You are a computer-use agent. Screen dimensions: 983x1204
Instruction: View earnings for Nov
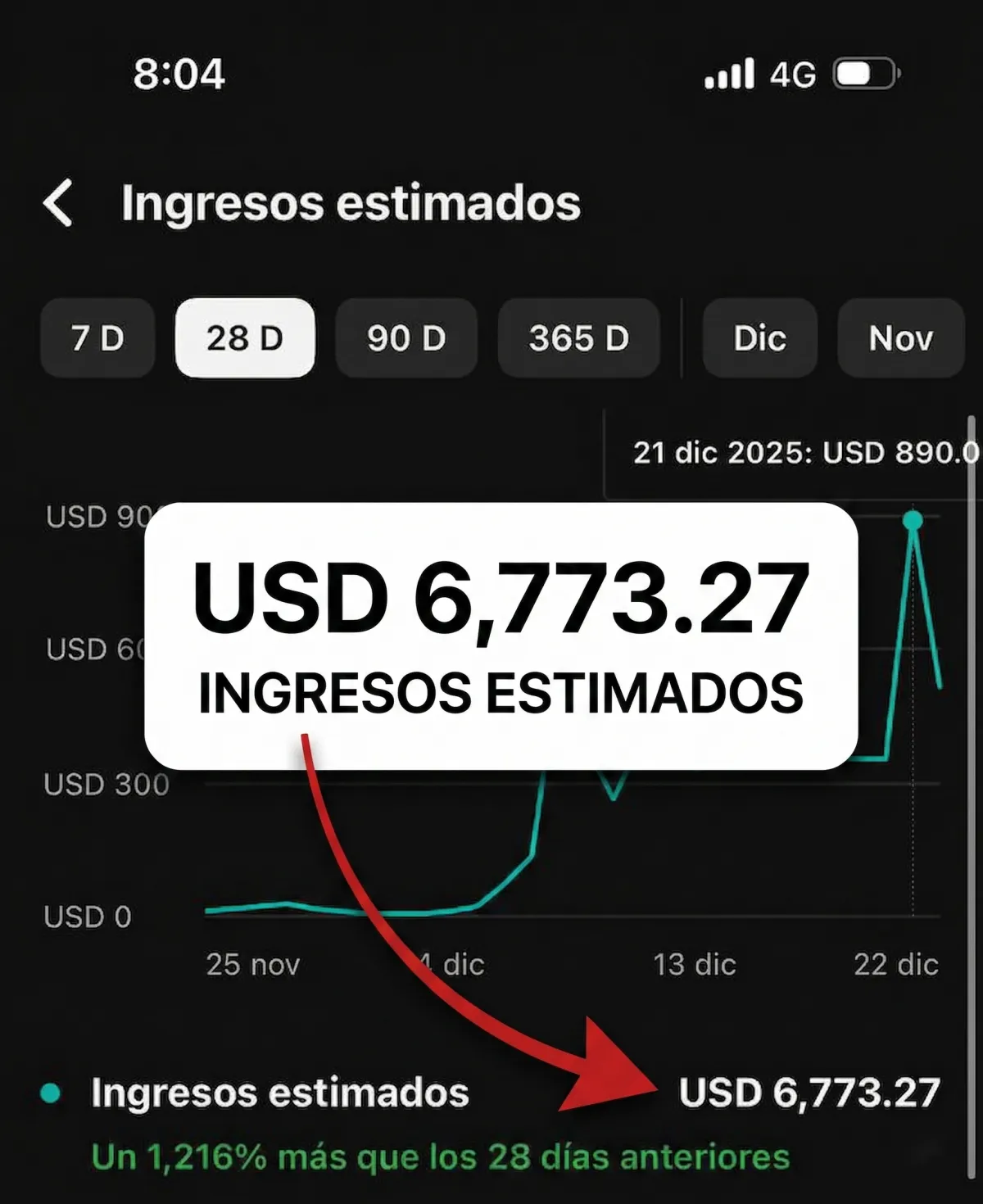pos(900,338)
